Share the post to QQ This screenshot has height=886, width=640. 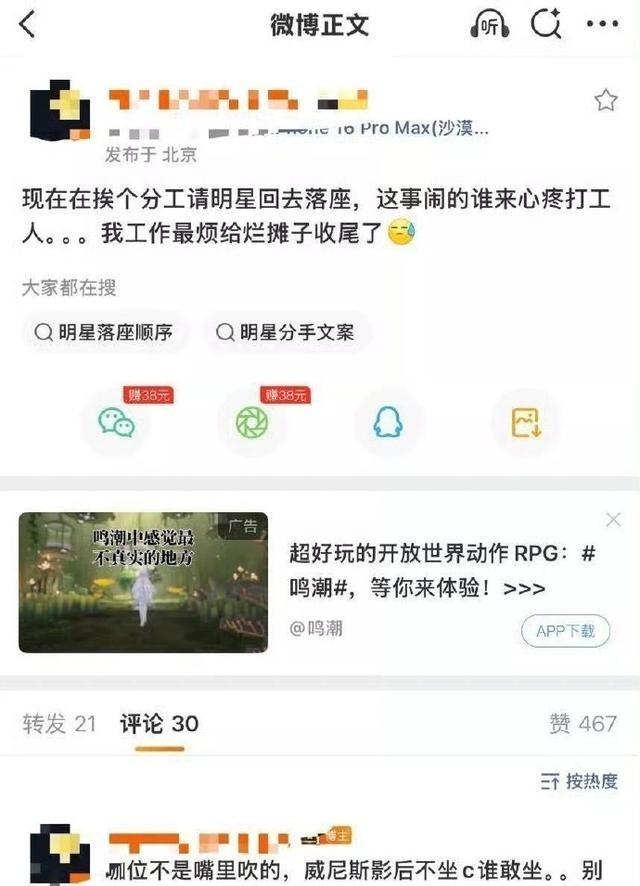[x=388, y=423]
